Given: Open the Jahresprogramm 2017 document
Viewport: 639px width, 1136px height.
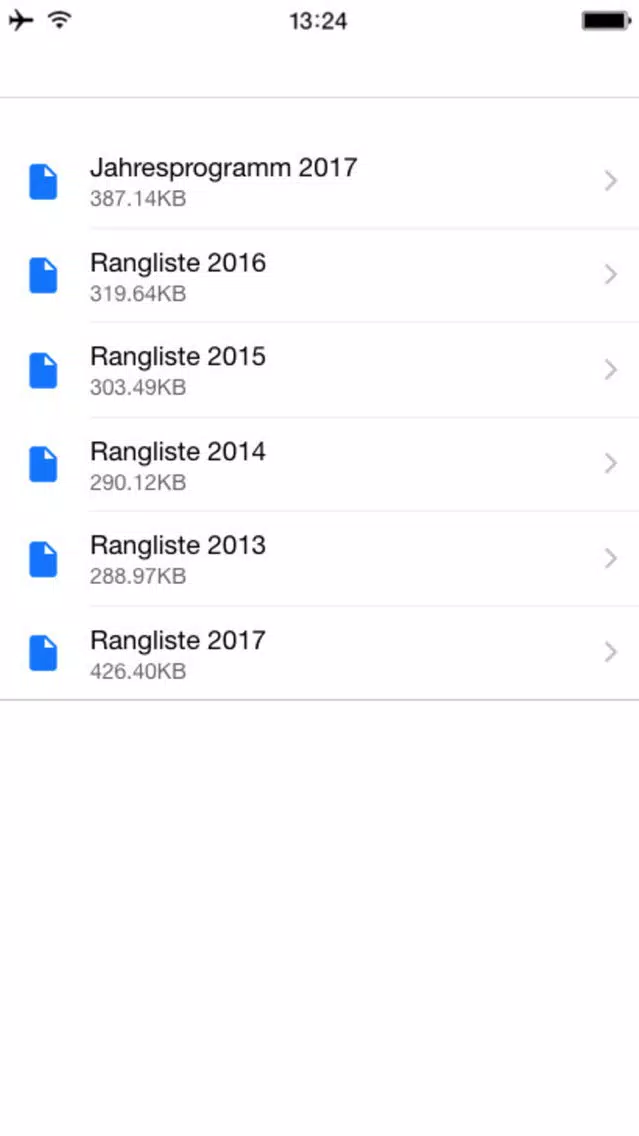Looking at the screenshot, I should click(x=320, y=181).
